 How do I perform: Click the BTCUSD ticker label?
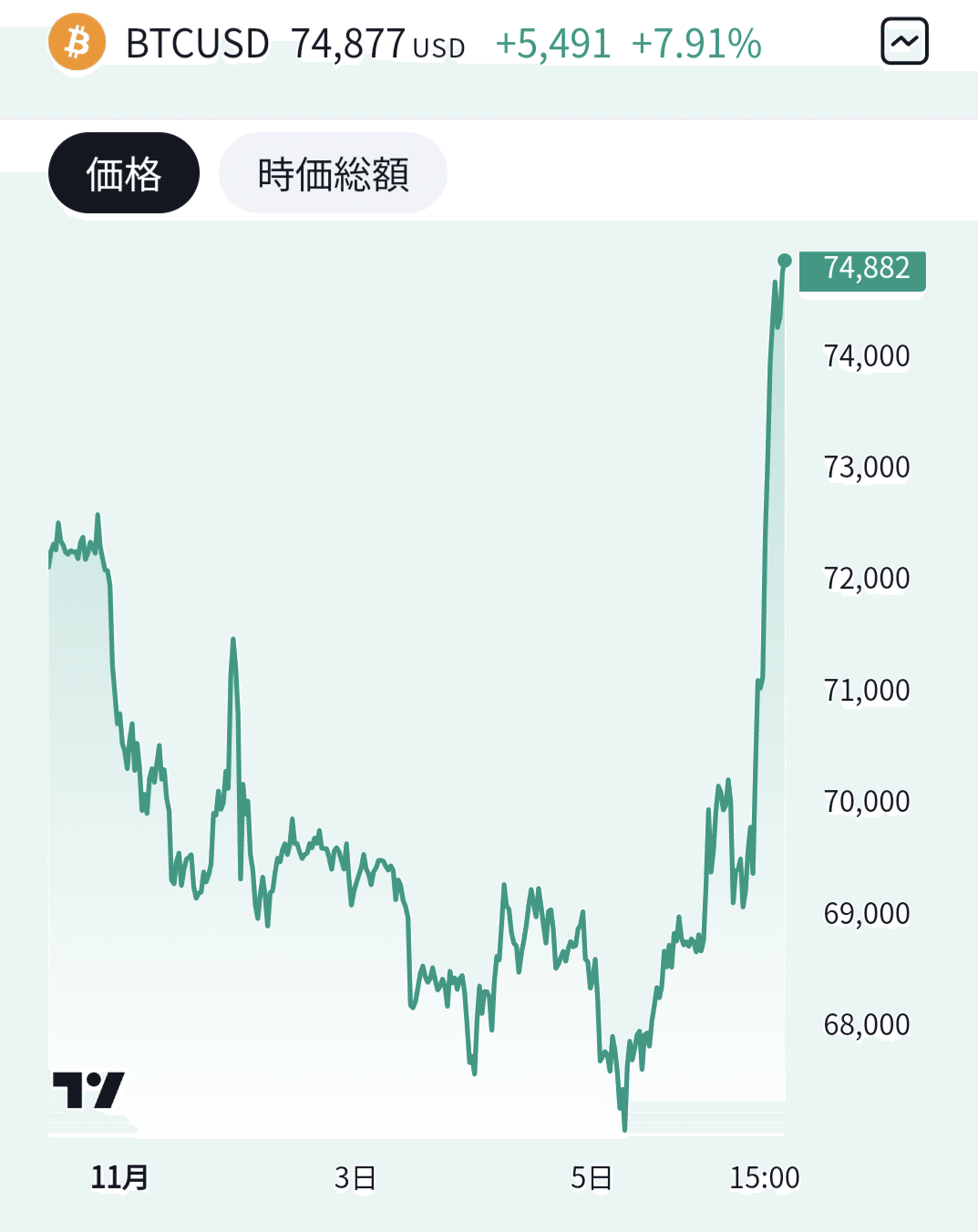point(195,40)
